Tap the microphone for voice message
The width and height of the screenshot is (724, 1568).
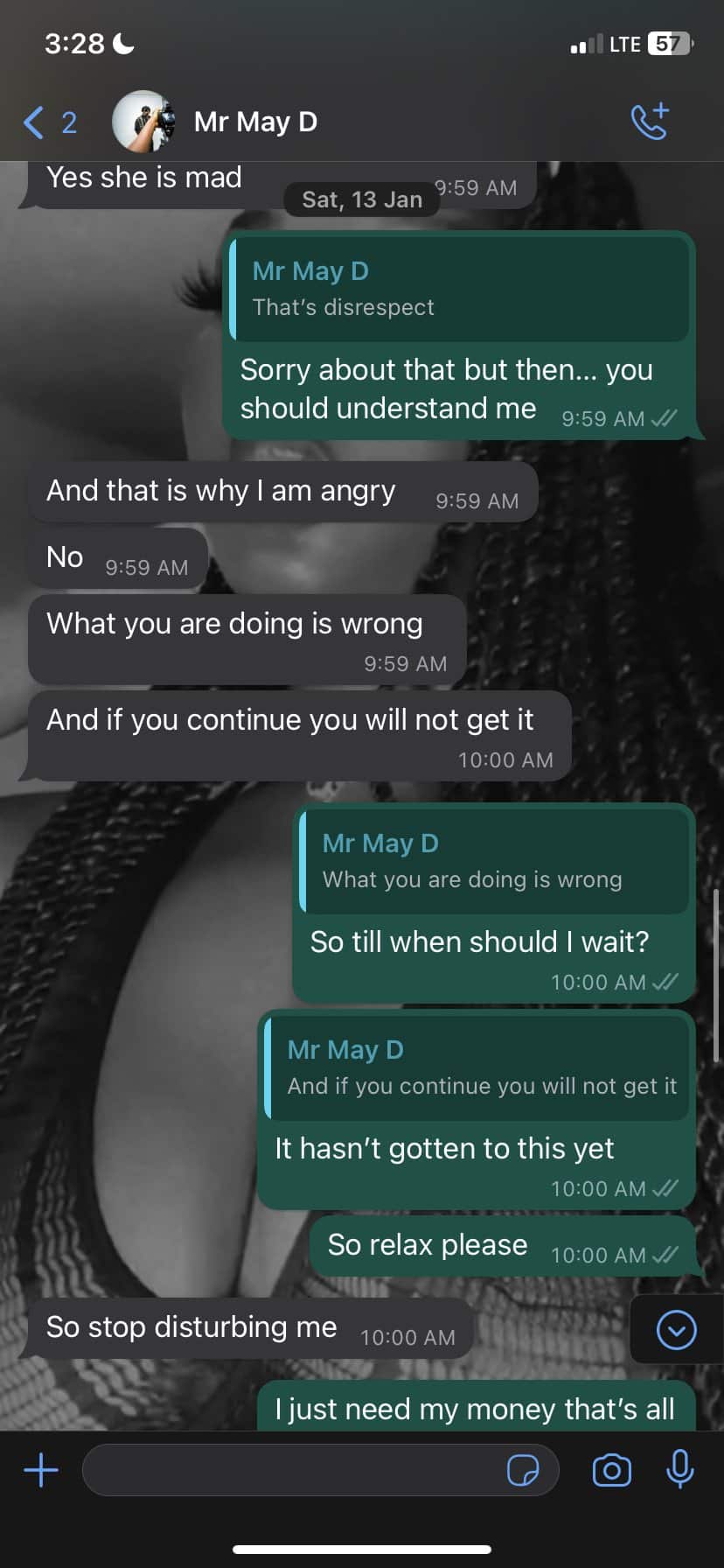click(x=679, y=1469)
